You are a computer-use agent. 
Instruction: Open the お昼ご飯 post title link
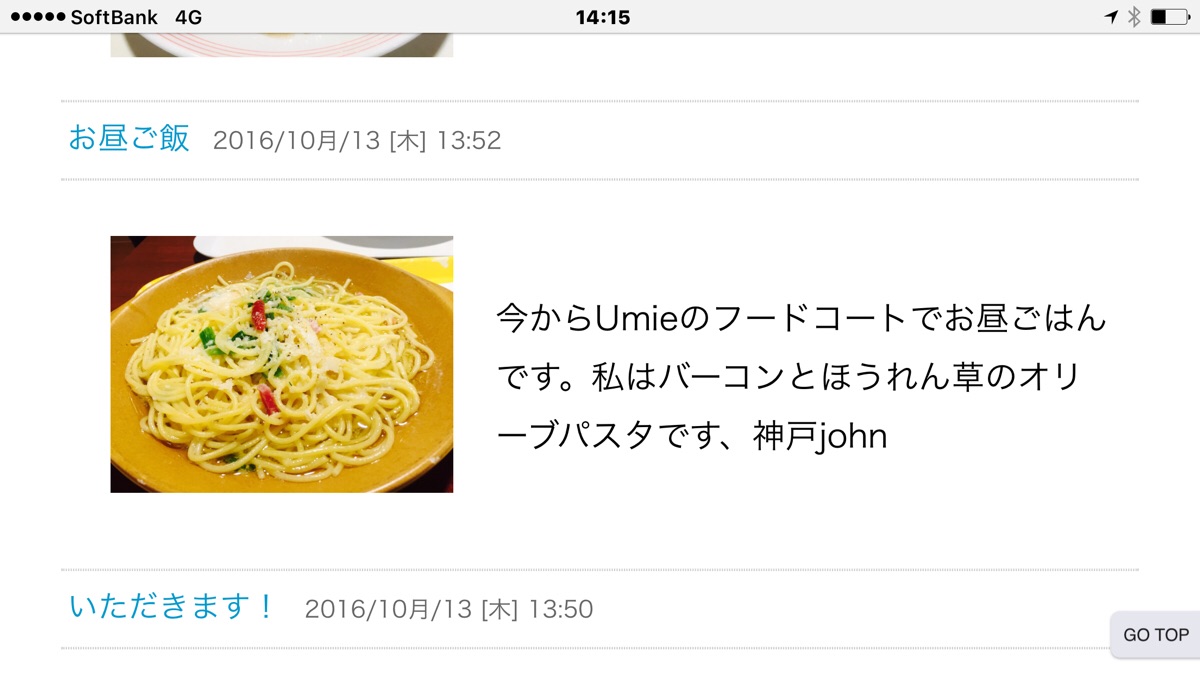point(129,138)
